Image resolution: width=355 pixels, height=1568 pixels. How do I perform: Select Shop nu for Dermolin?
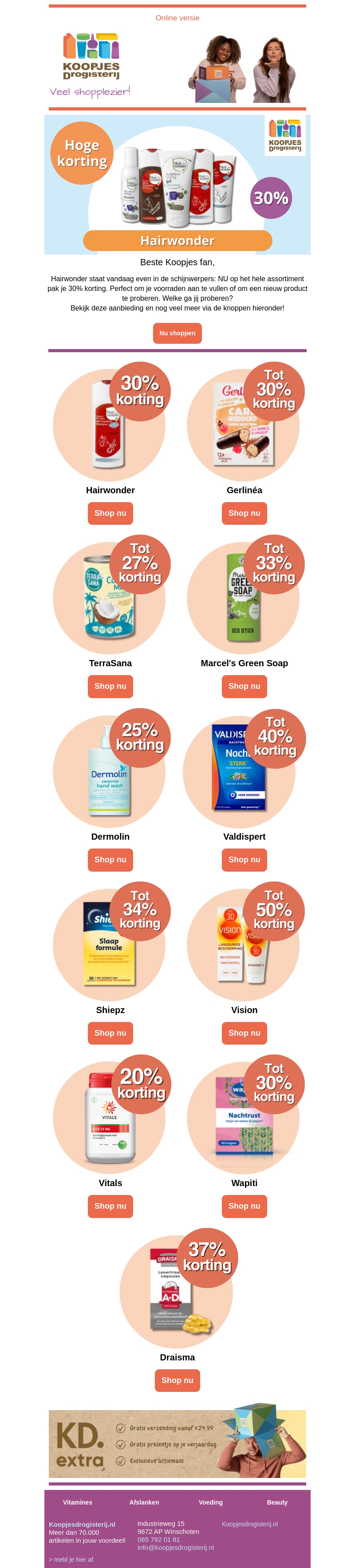point(110,860)
